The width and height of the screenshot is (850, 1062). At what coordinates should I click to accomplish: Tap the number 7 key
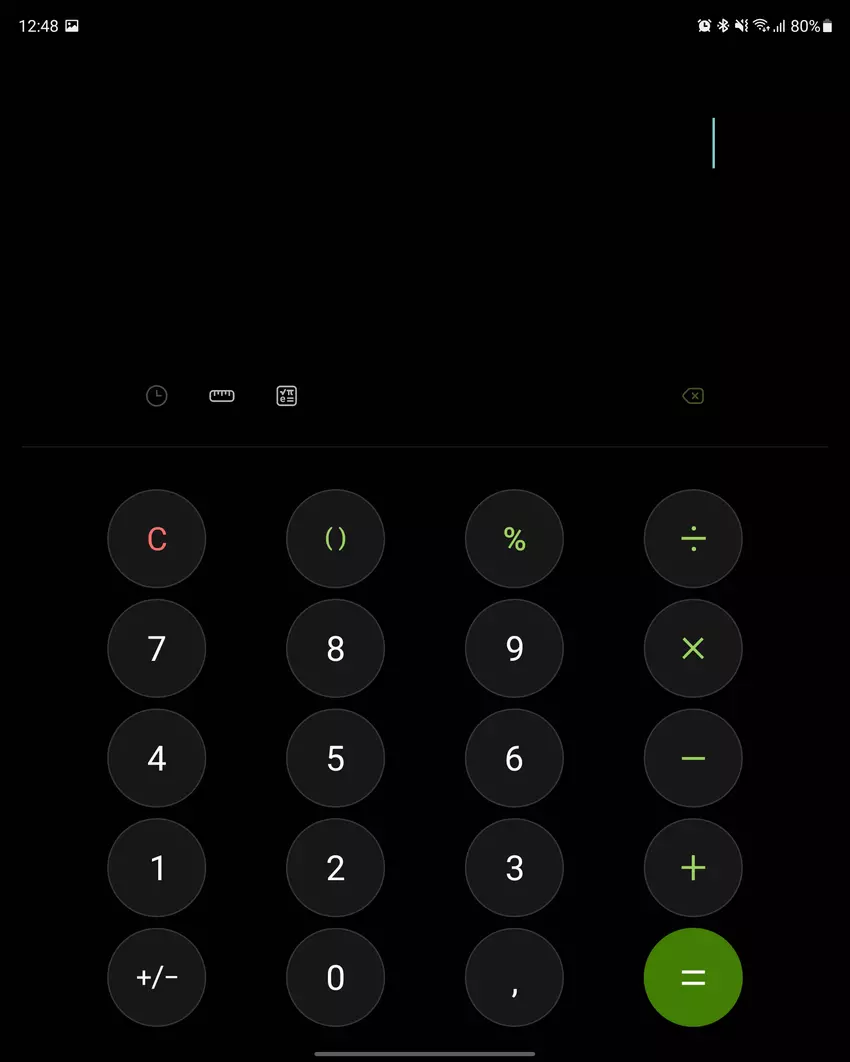(x=156, y=648)
